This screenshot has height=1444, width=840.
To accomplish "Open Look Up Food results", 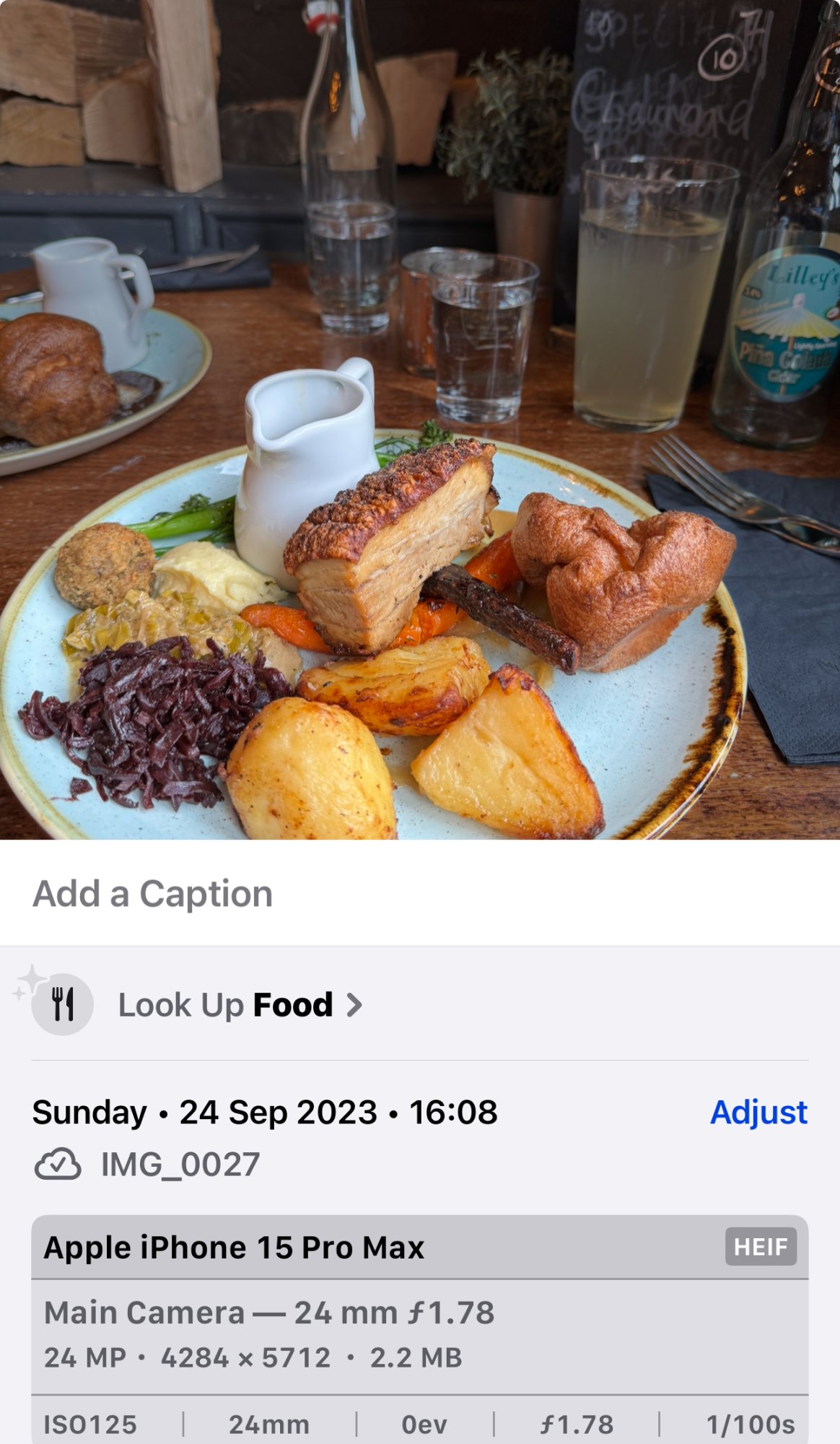I will click(240, 1005).
